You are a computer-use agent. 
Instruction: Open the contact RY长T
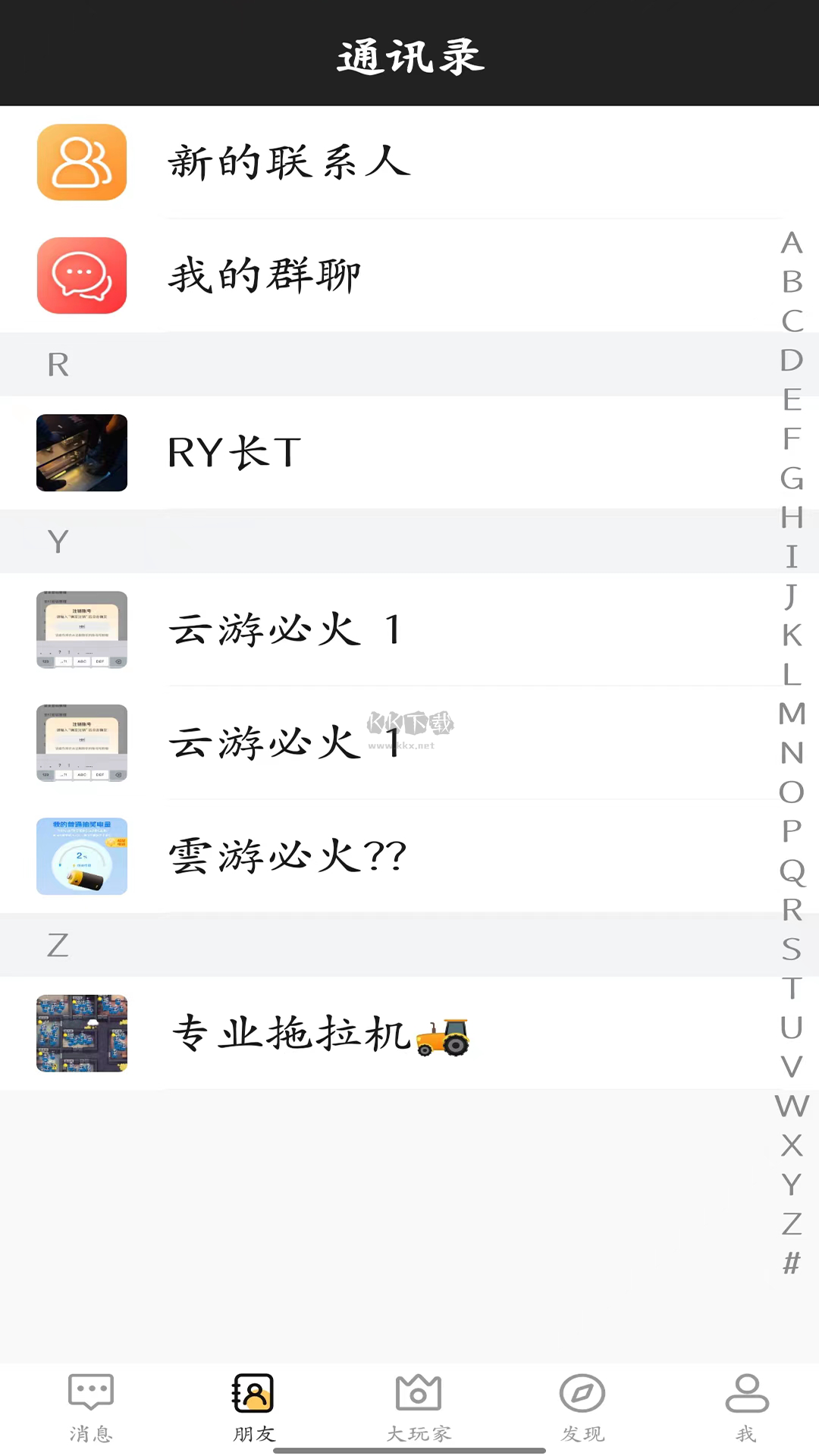coord(303,453)
